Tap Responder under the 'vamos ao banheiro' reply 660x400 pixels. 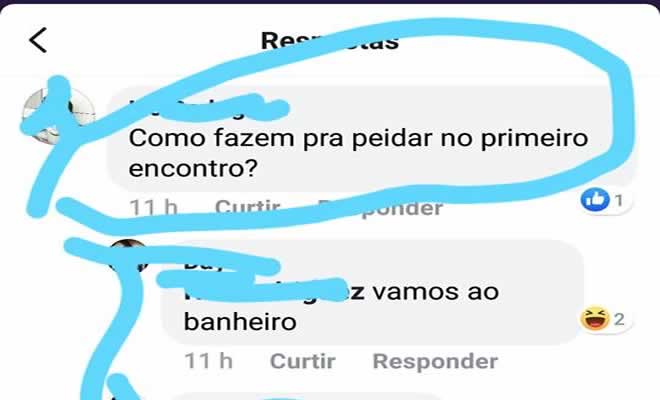click(x=434, y=360)
